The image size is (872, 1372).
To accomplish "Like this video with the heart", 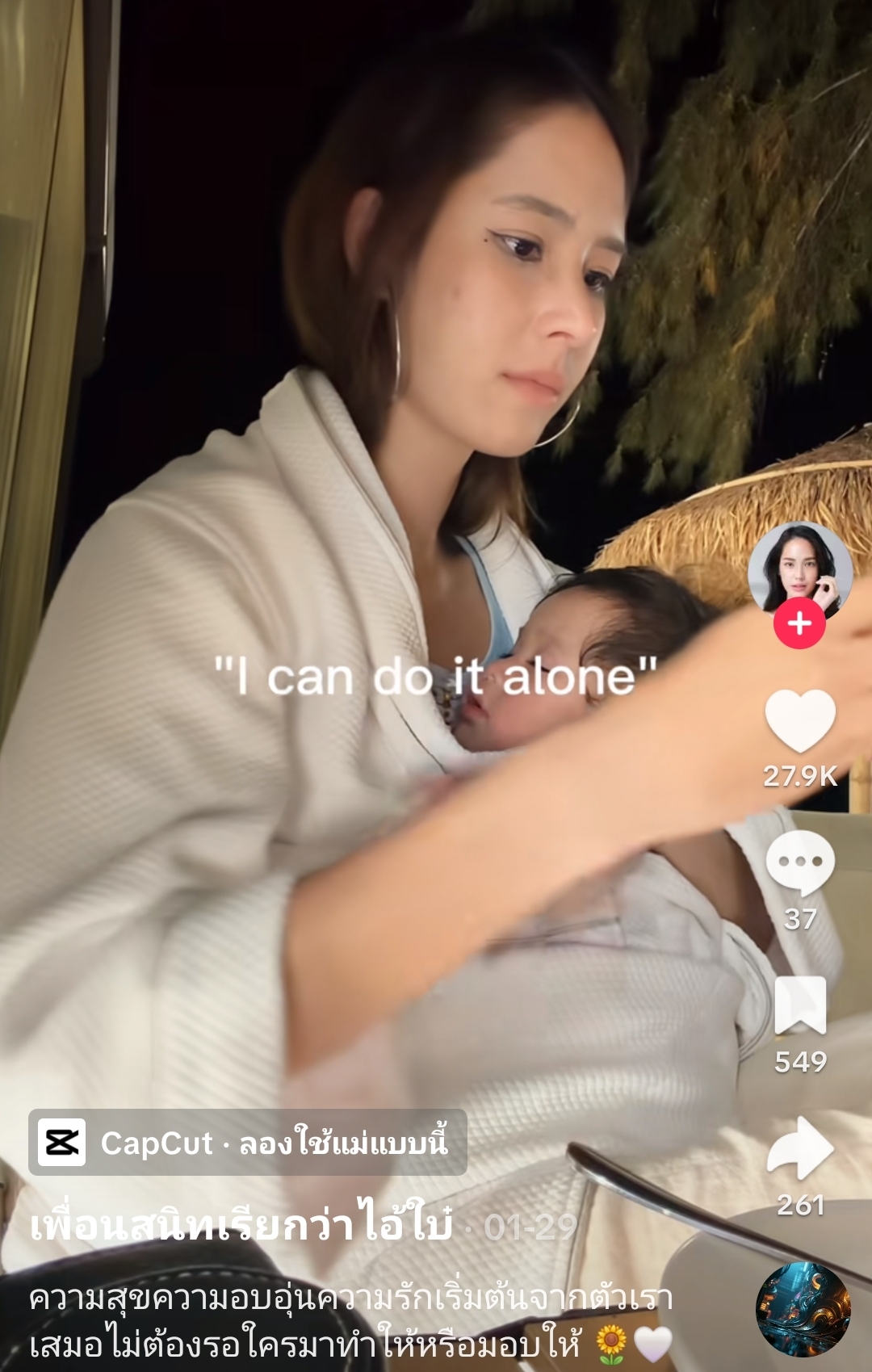I will (x=799, y=720).
